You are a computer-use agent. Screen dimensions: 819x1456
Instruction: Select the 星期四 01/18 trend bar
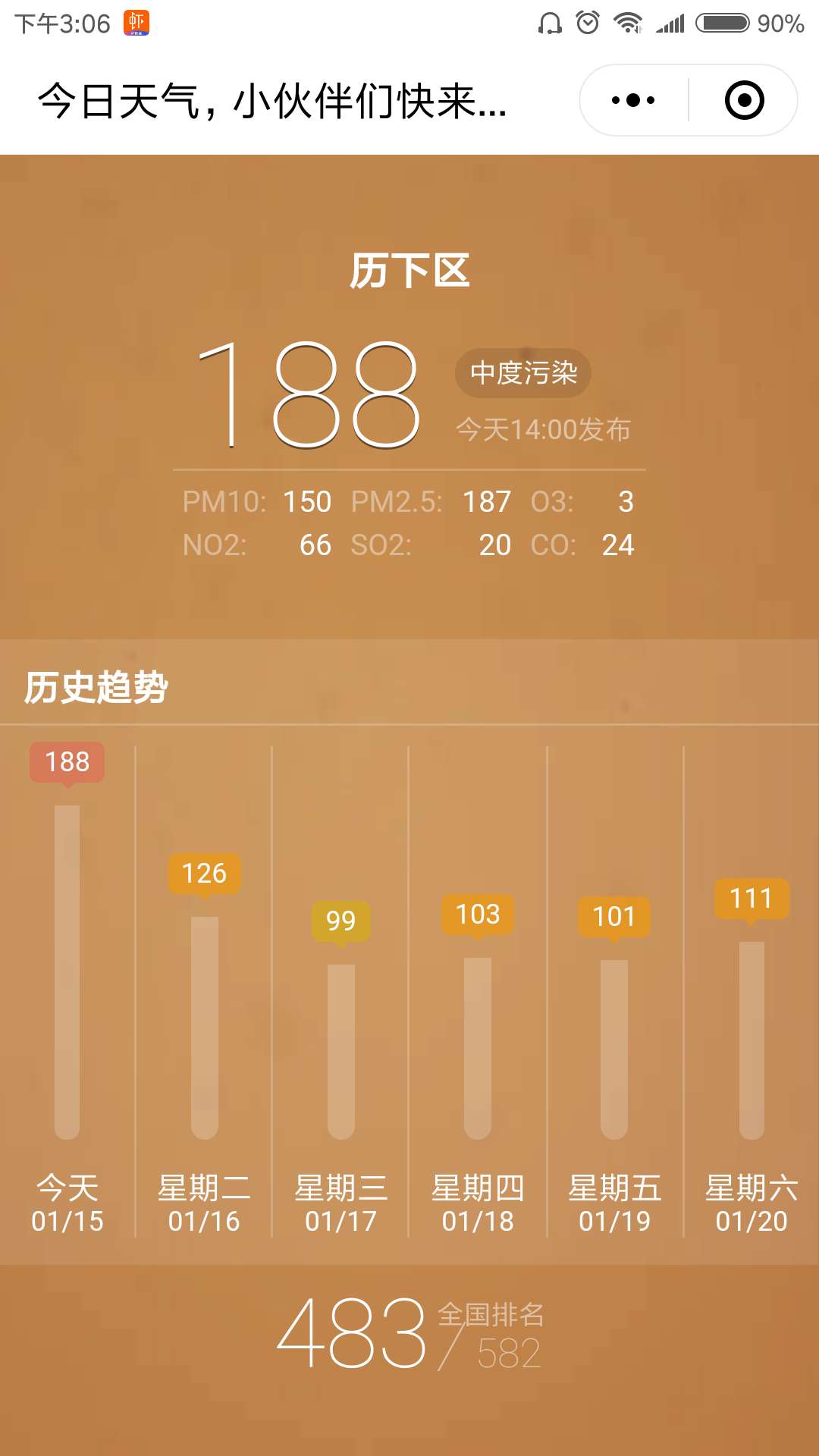(478, 1049)
